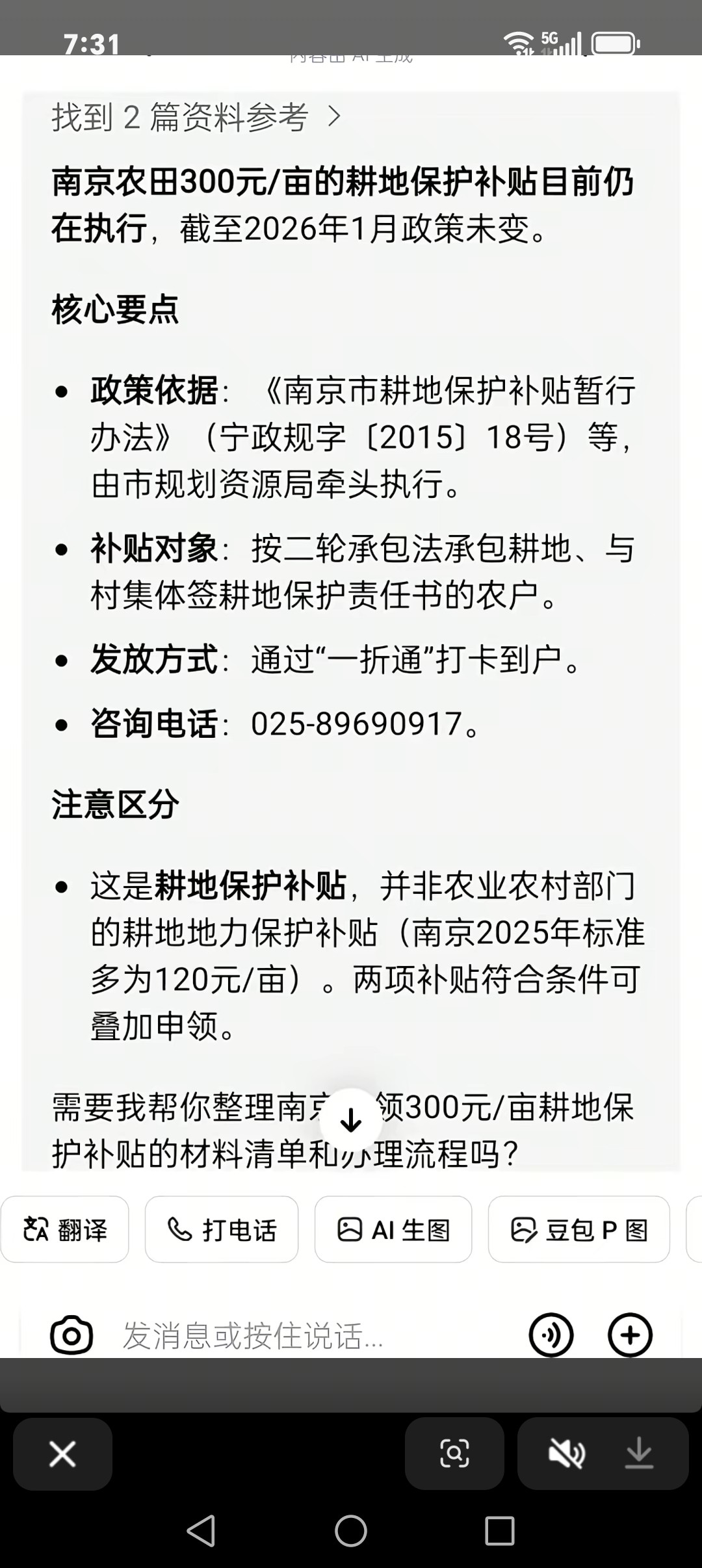The height and width of the screenshot is (1568, 702).
Task: Open the plus attachment menu
Action: 630,1335
